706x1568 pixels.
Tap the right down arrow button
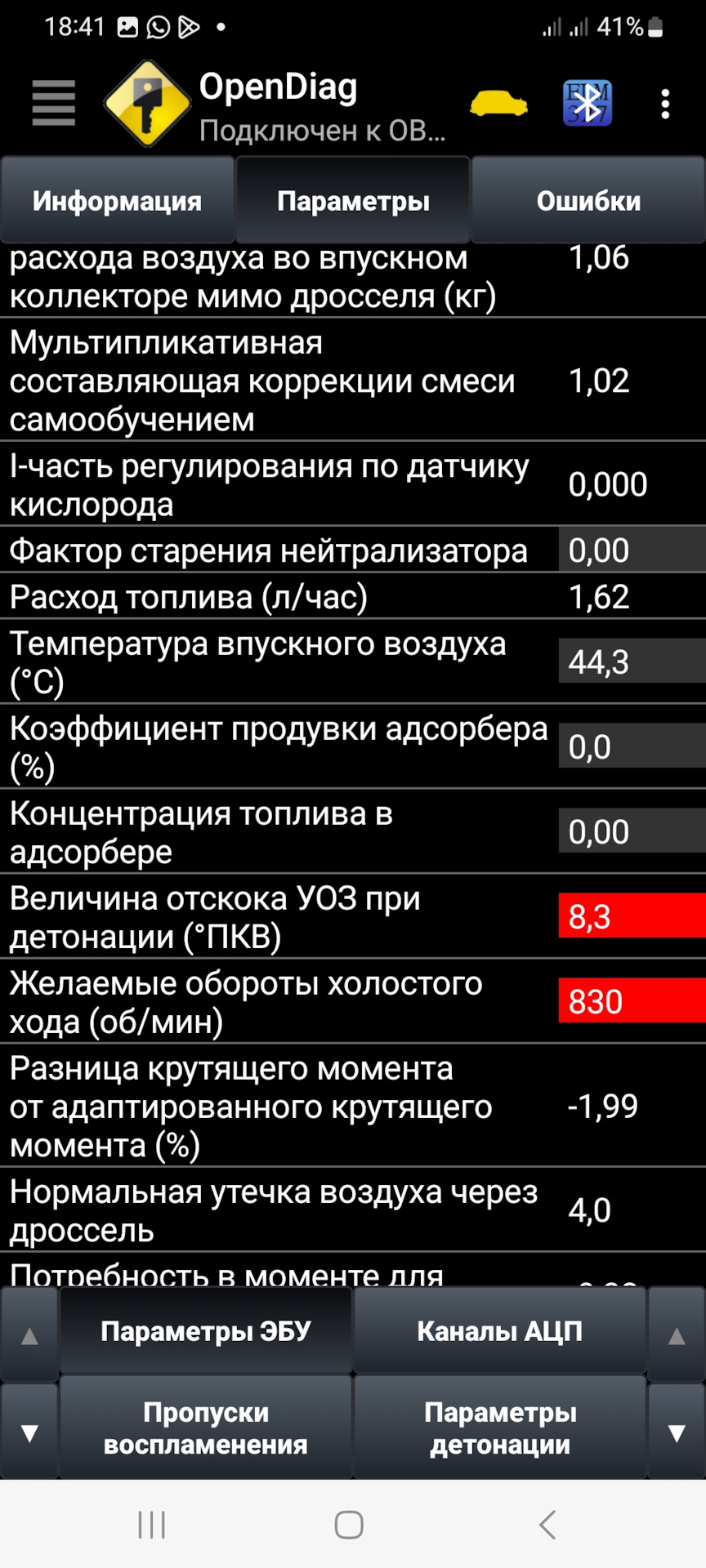click(677, 1432)
